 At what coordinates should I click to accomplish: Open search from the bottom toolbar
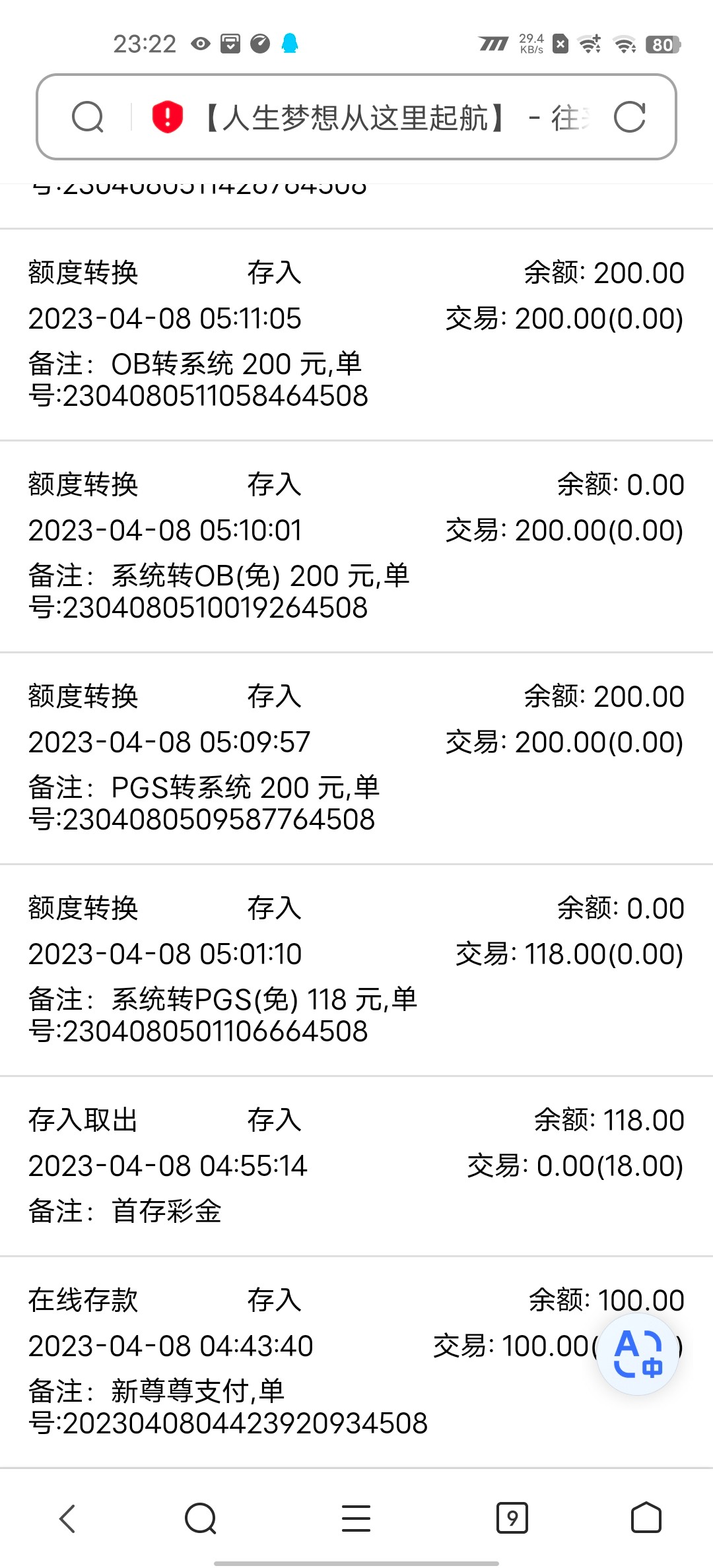coord(201,1518)
